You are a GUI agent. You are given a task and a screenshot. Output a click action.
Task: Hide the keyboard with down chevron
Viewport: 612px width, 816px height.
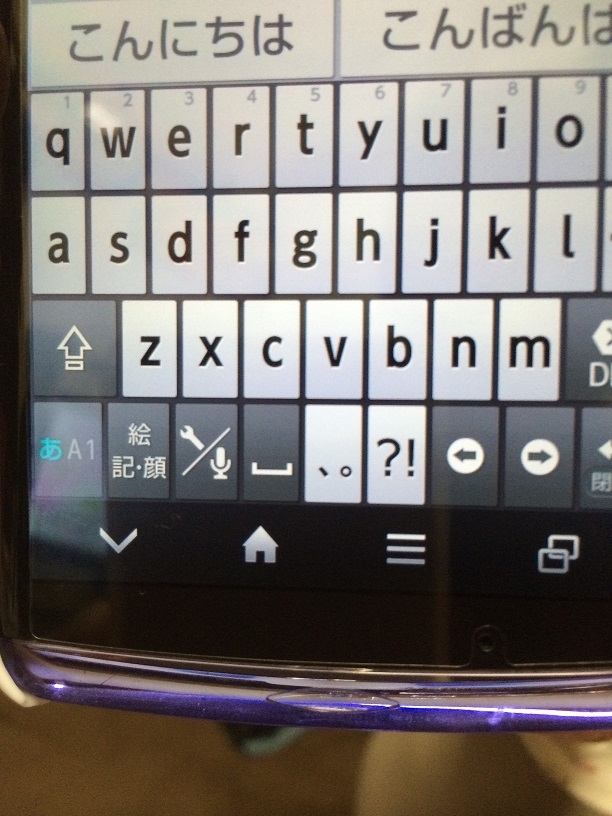(x=118, y=543)
